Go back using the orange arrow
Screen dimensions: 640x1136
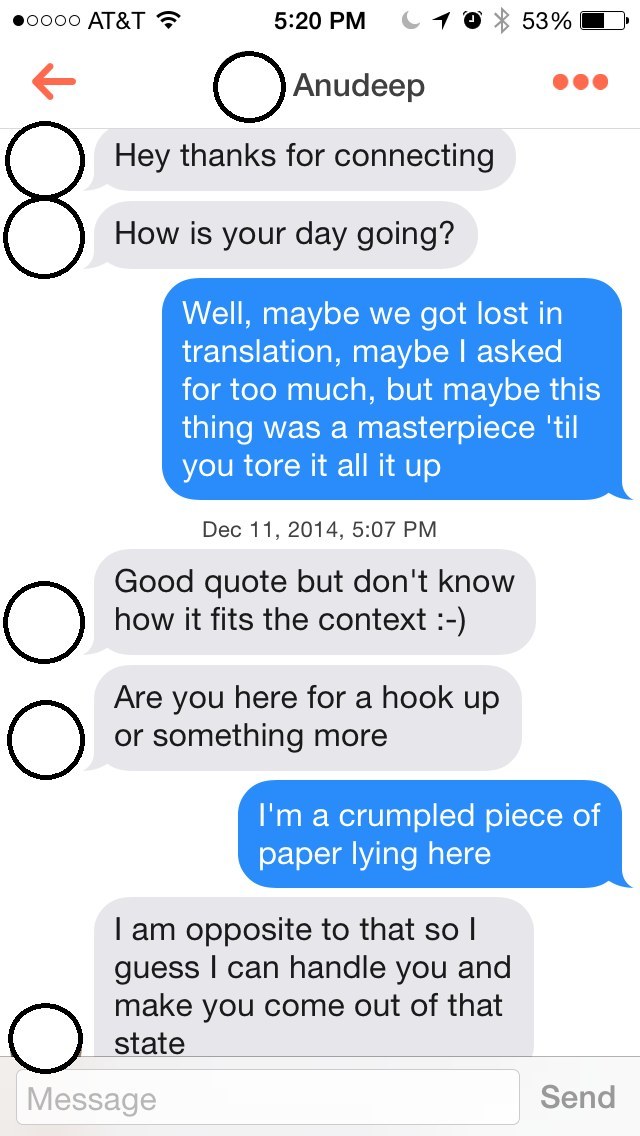point(54,83)
